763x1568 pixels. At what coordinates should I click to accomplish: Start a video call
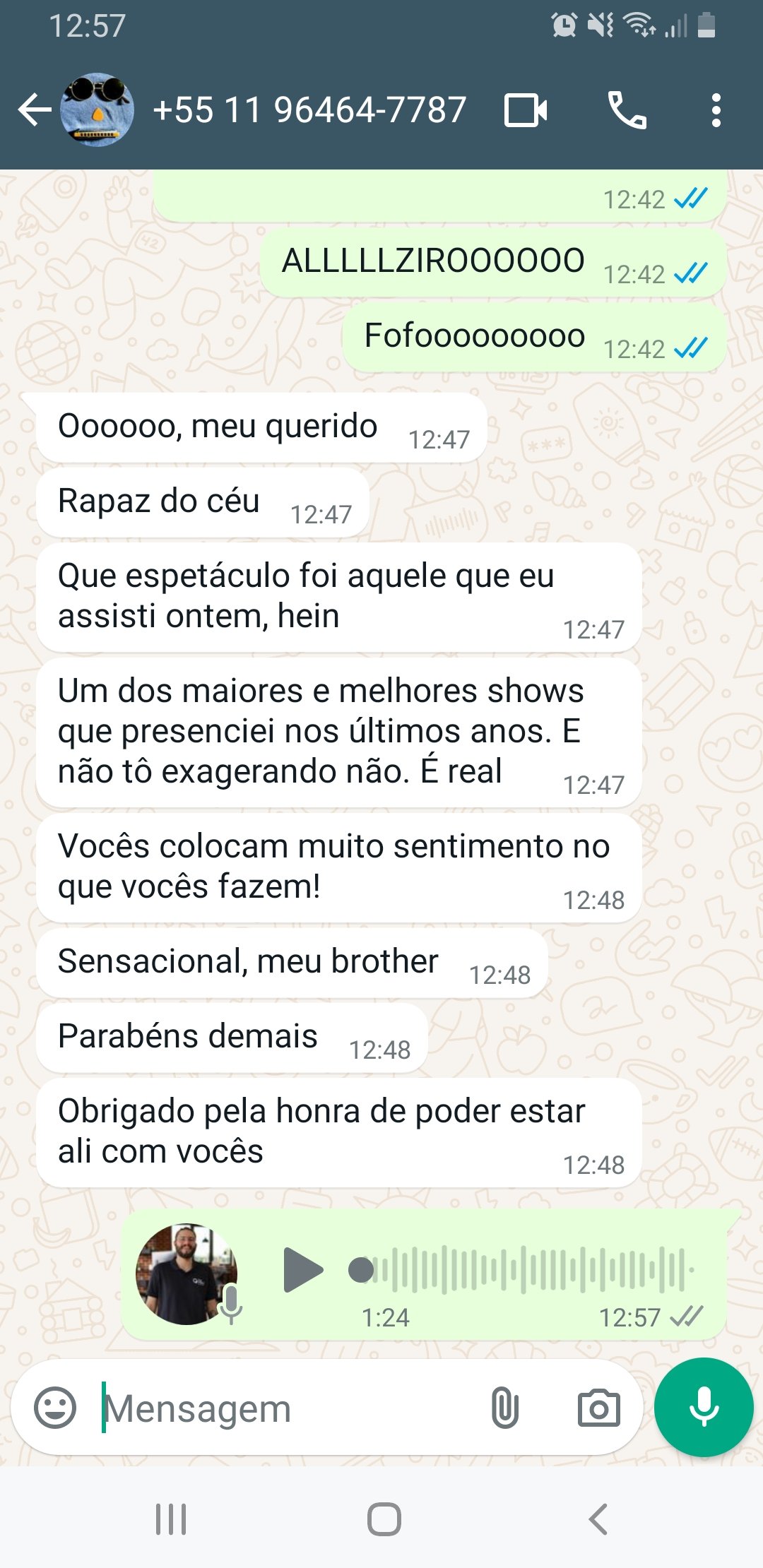pos(526,110)
